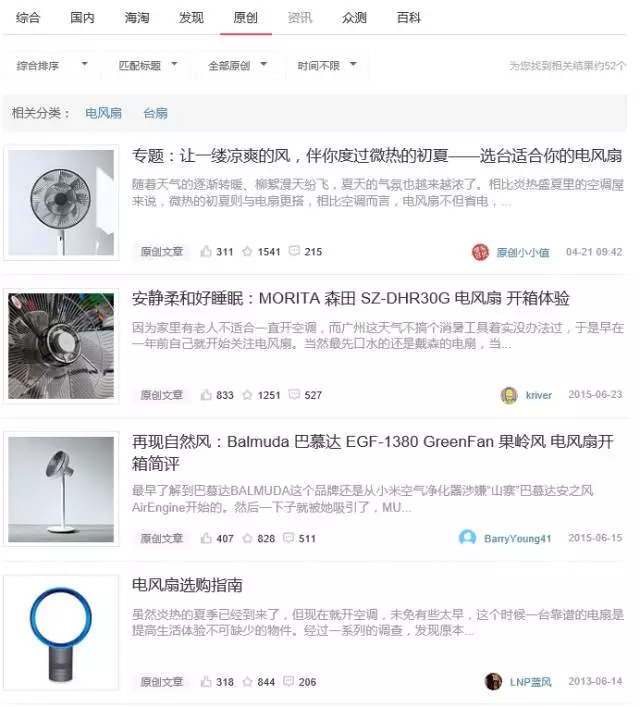
Task: Open BarryYoung41's author page
Action: 517,538
